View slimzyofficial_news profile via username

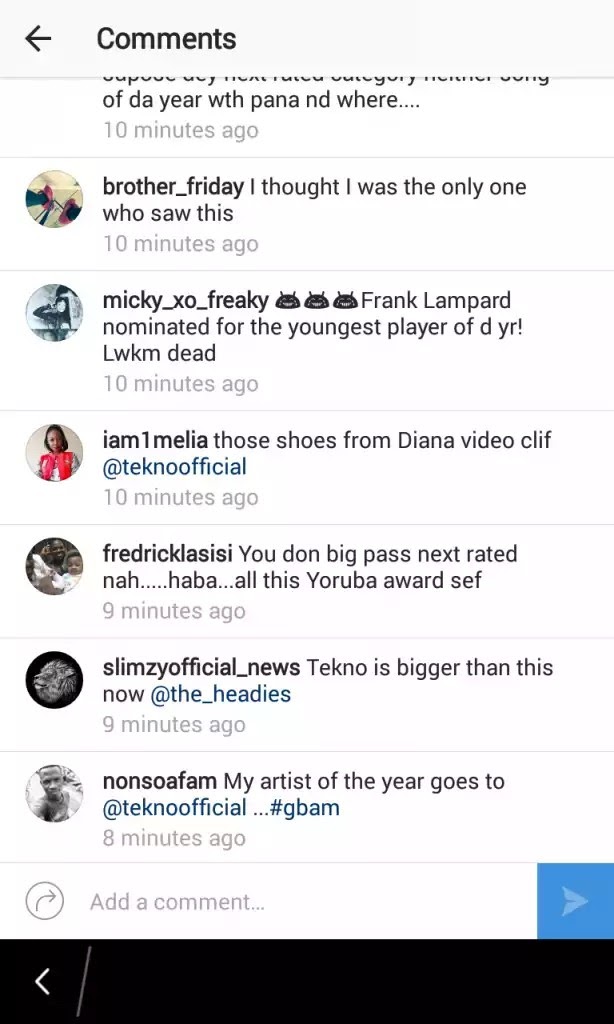(x=201, y=667)
